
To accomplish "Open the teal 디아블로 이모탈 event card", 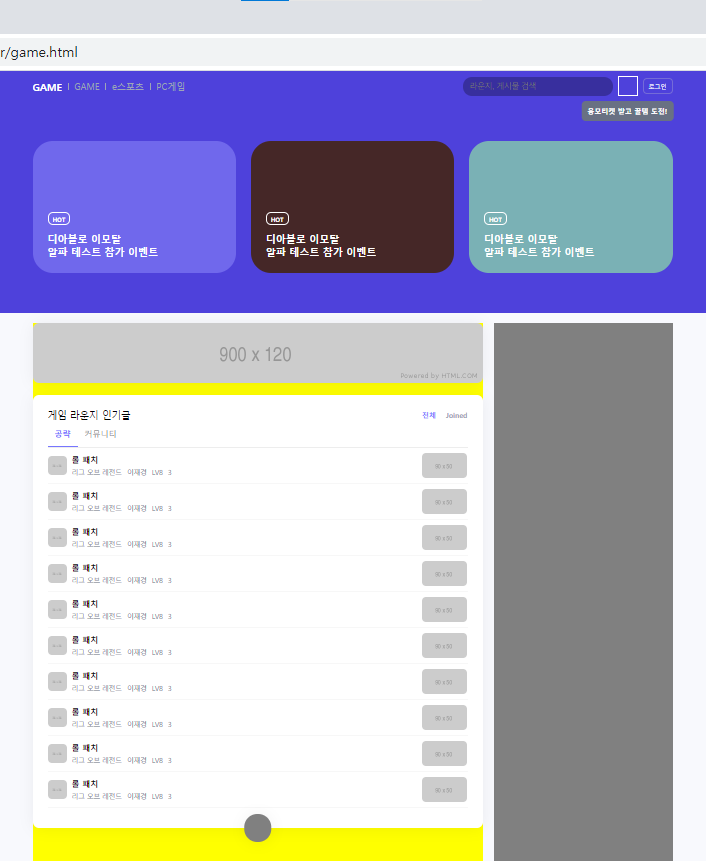I will (570, 207).
